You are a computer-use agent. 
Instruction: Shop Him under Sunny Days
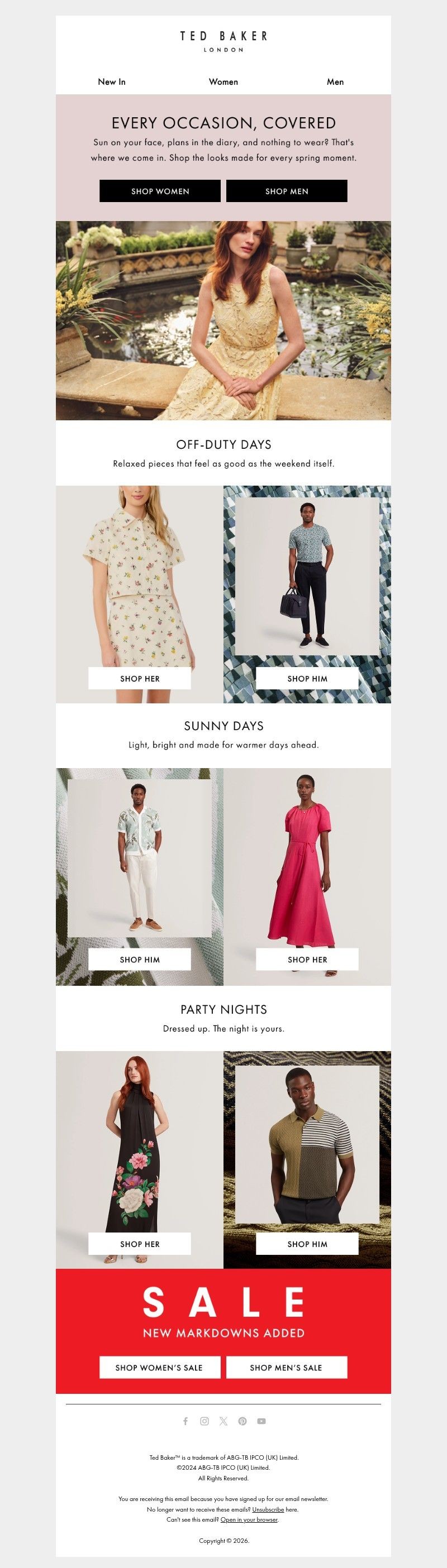click(140, 960)
